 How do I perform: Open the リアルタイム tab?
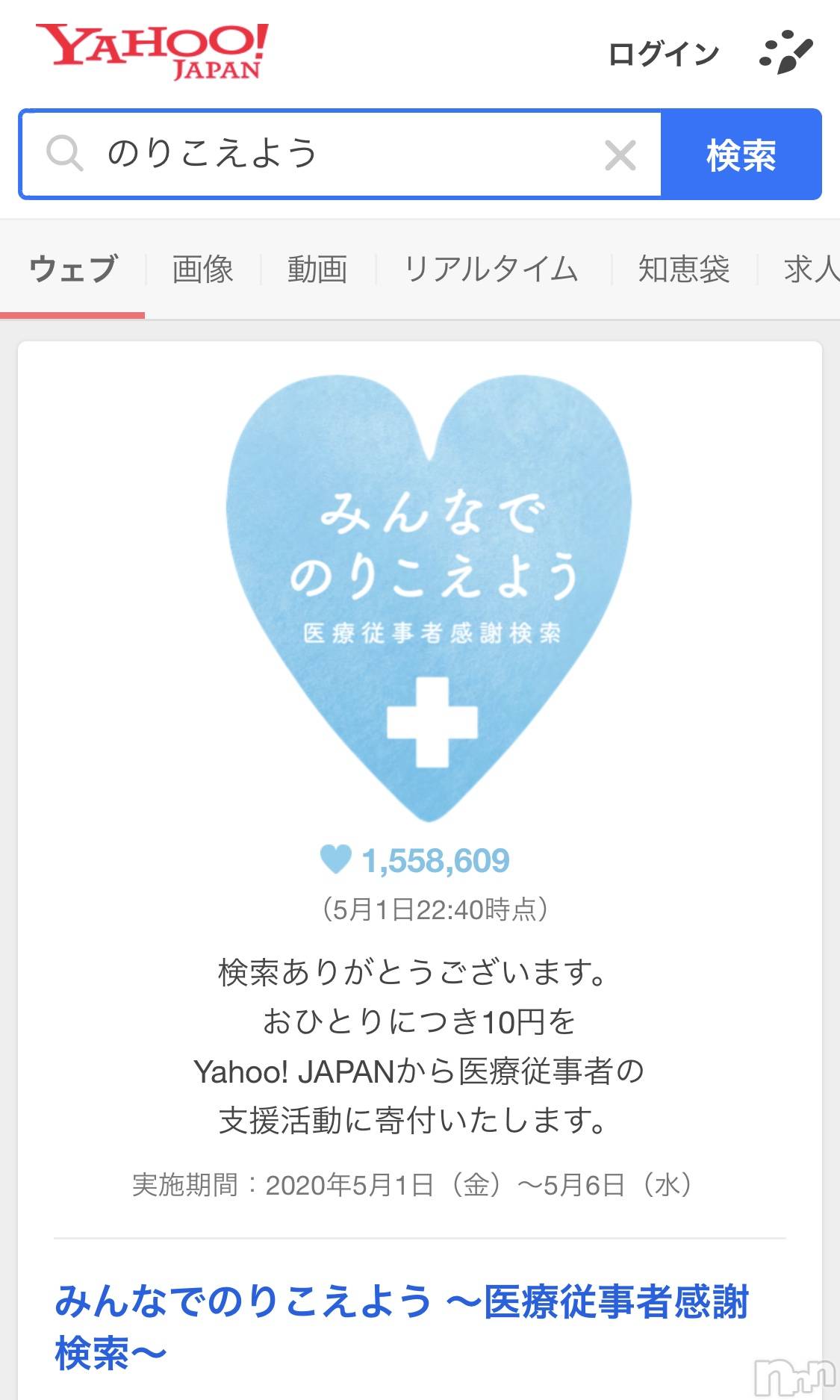491,269
